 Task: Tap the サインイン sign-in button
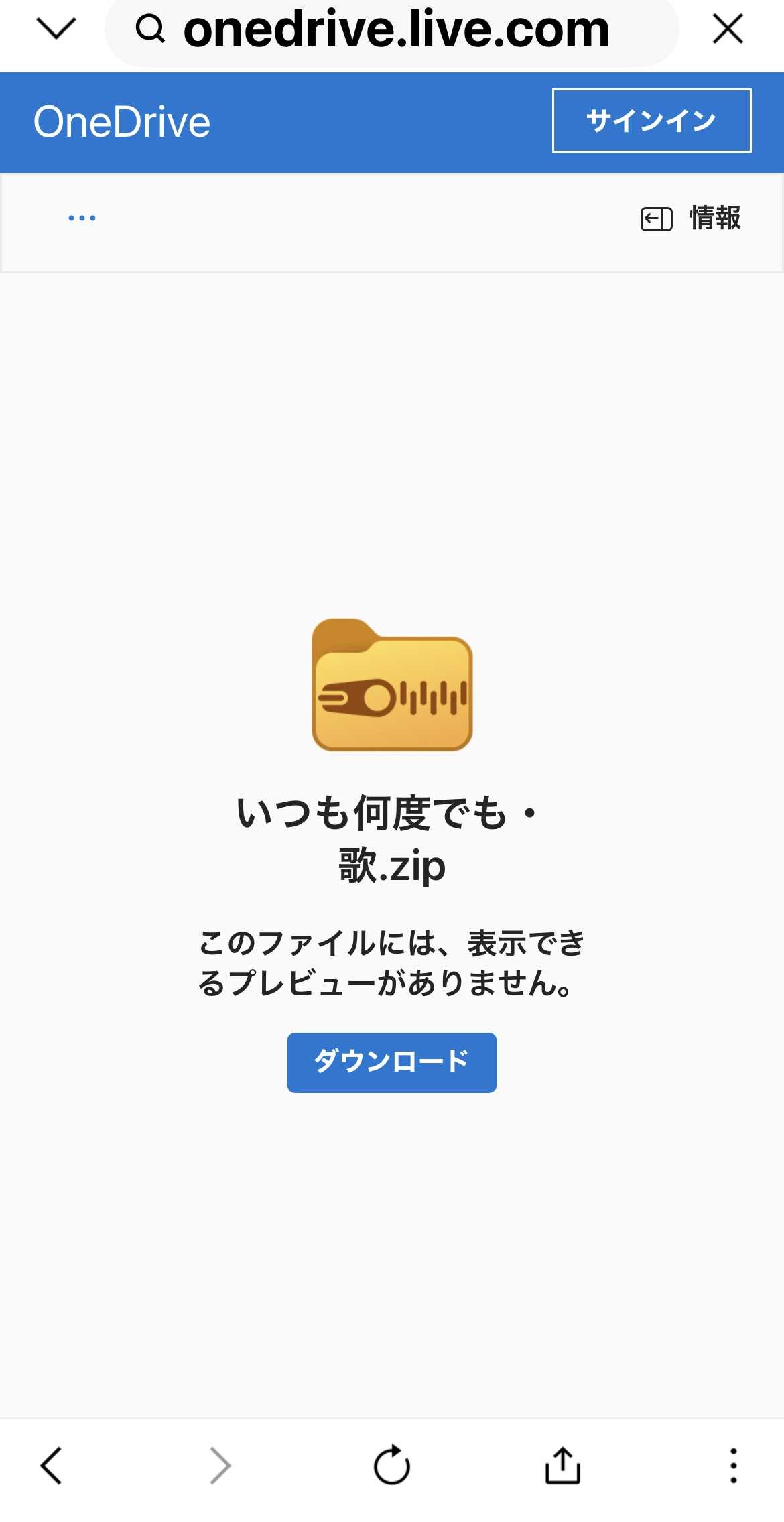tap(651, 121)
